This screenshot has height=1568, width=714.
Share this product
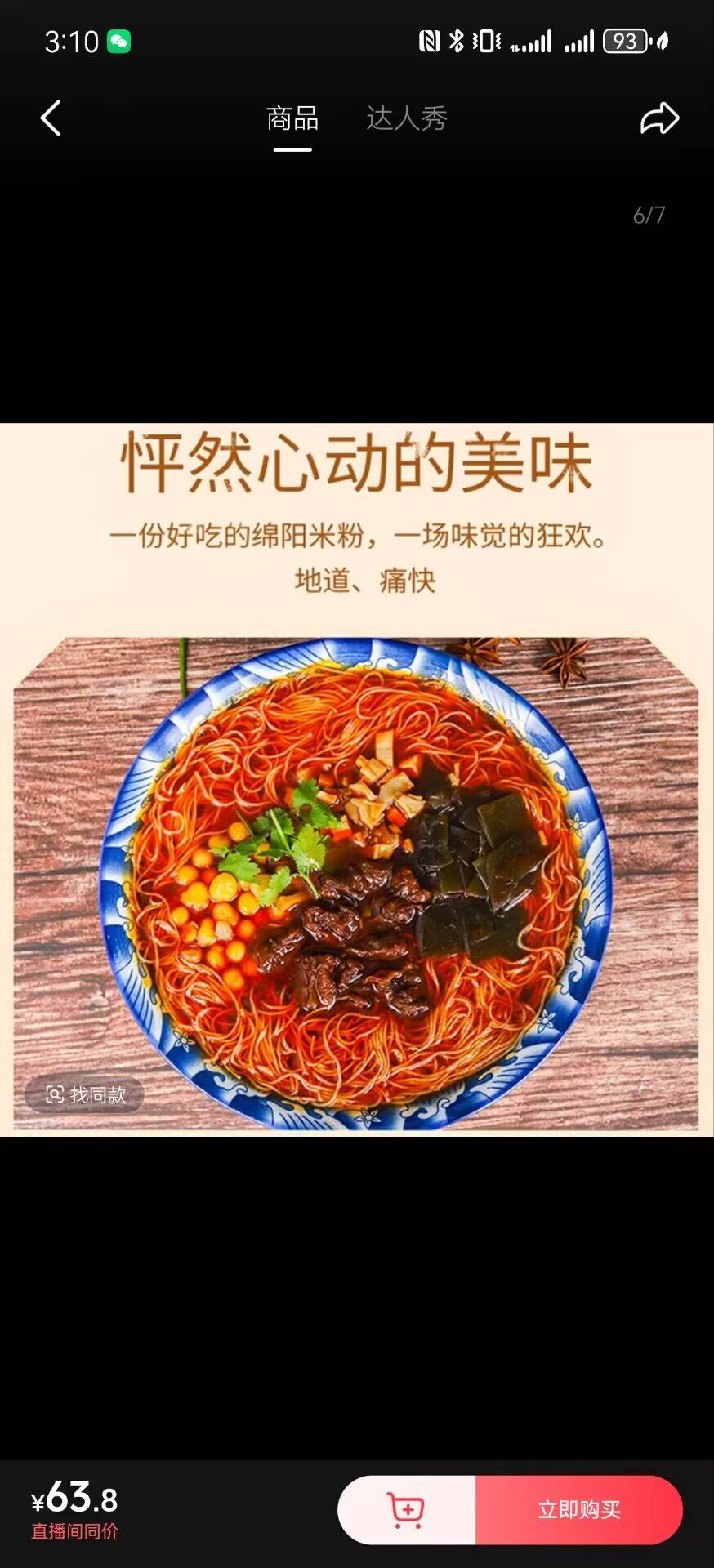pyautogui.click(x=659, y=118)
